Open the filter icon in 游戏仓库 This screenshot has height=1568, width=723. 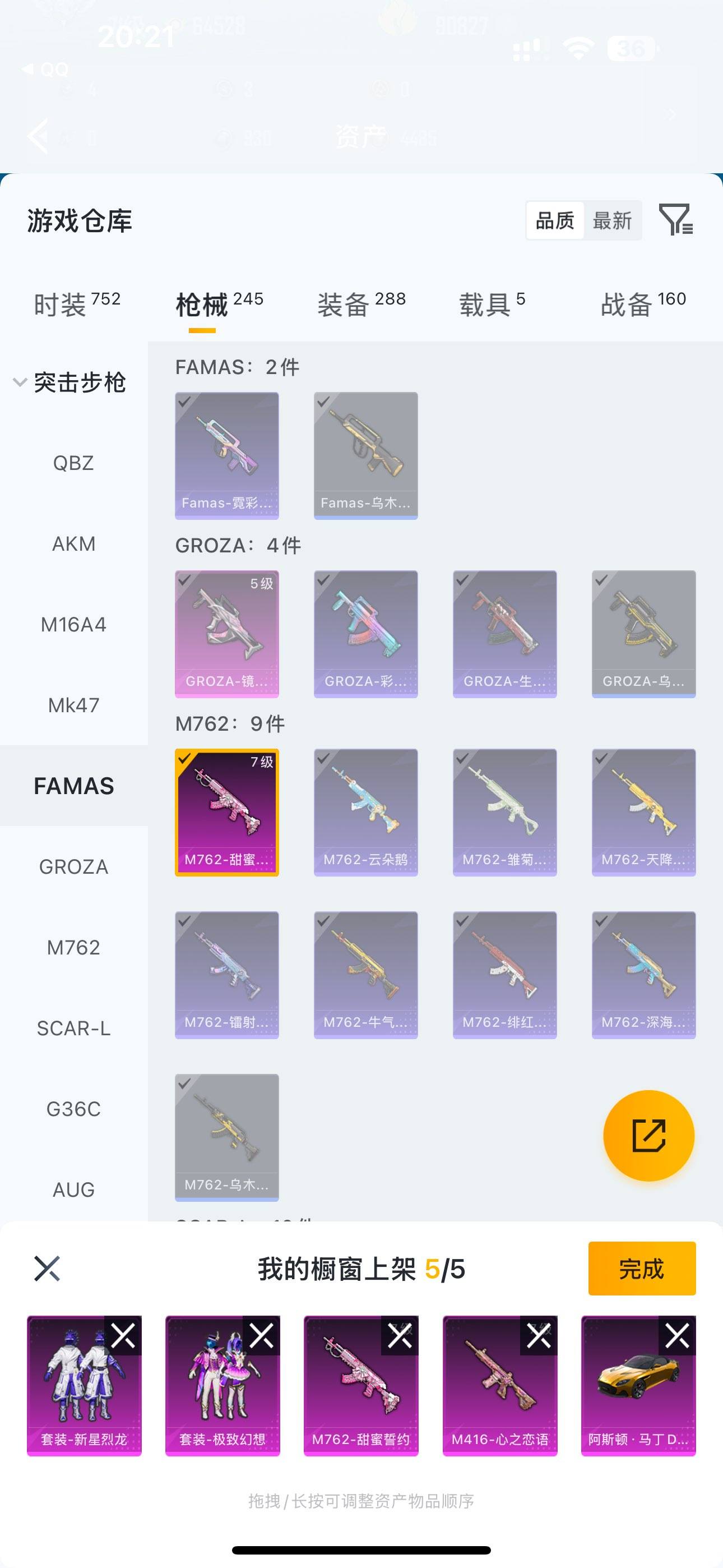(x=676, y=220)
